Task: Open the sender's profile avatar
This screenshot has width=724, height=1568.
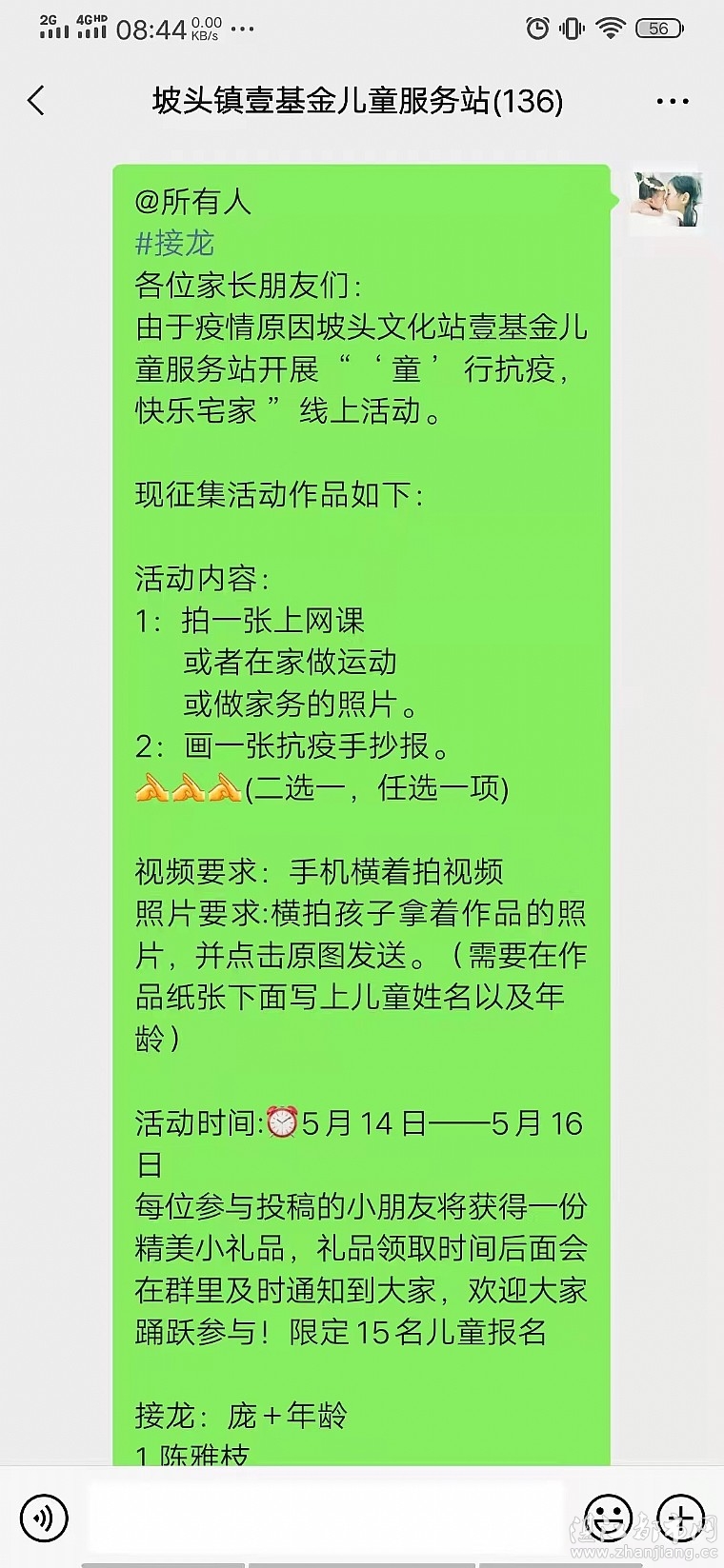Action: click(666, 201)
